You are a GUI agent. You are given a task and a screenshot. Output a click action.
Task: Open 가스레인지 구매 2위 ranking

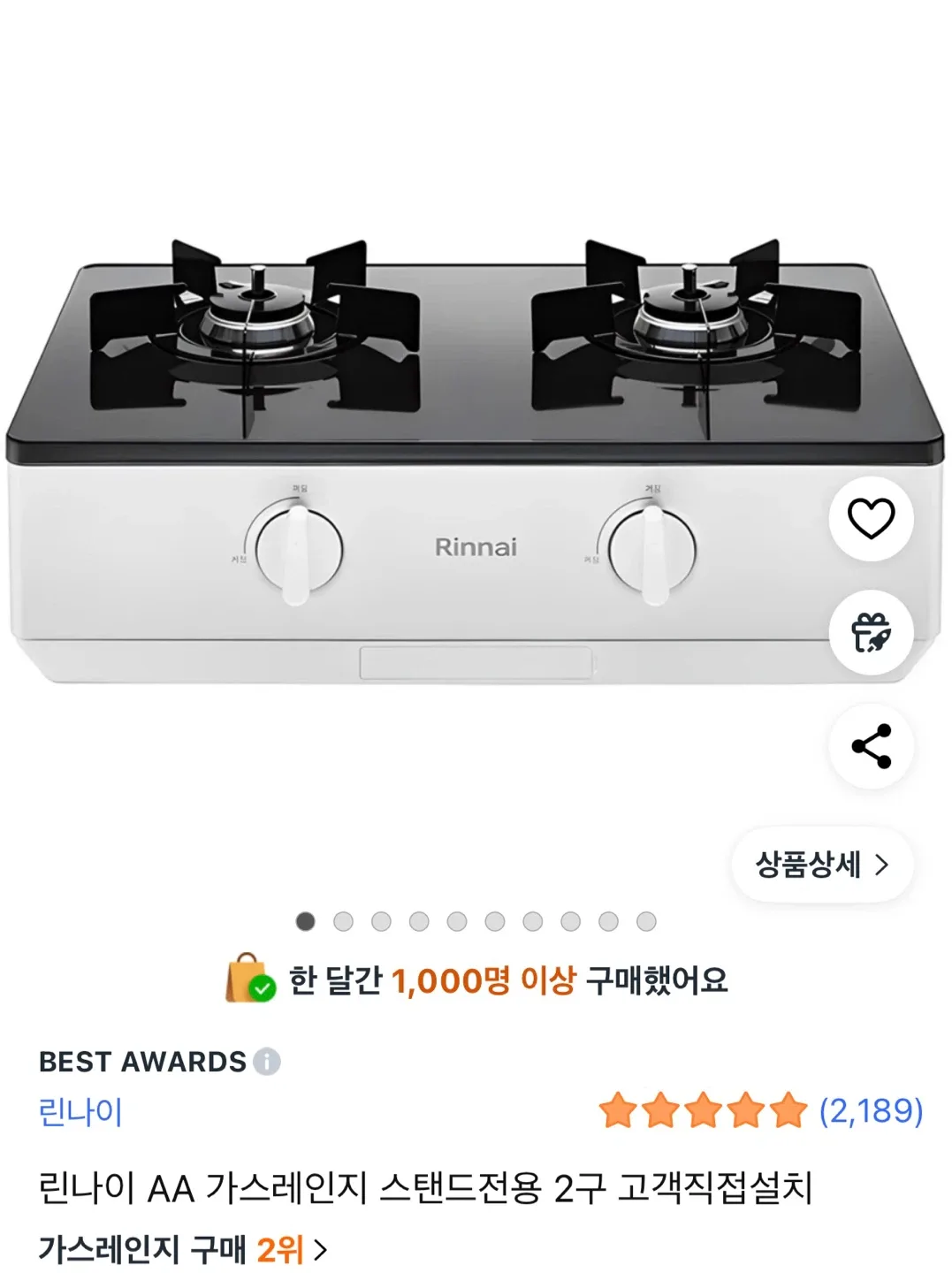coord(183,1249)
